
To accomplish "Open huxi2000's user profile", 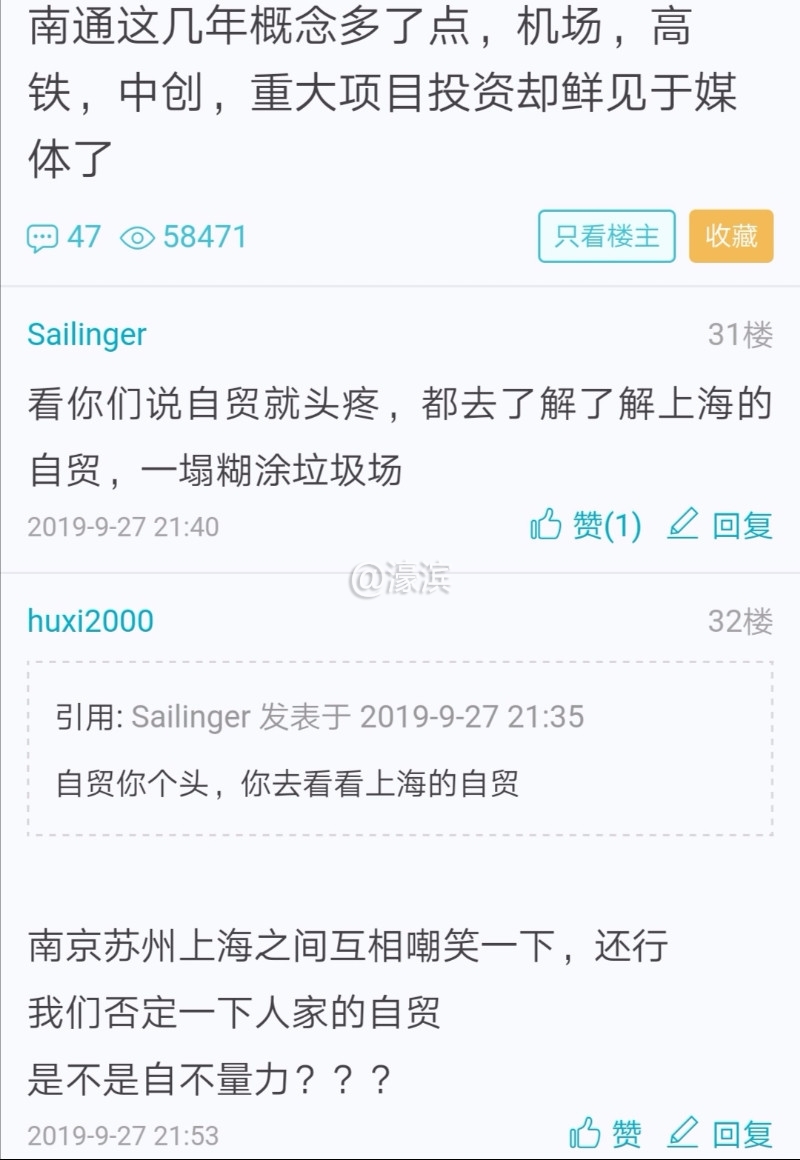I will pyautogui.click(x=89, y=621).
